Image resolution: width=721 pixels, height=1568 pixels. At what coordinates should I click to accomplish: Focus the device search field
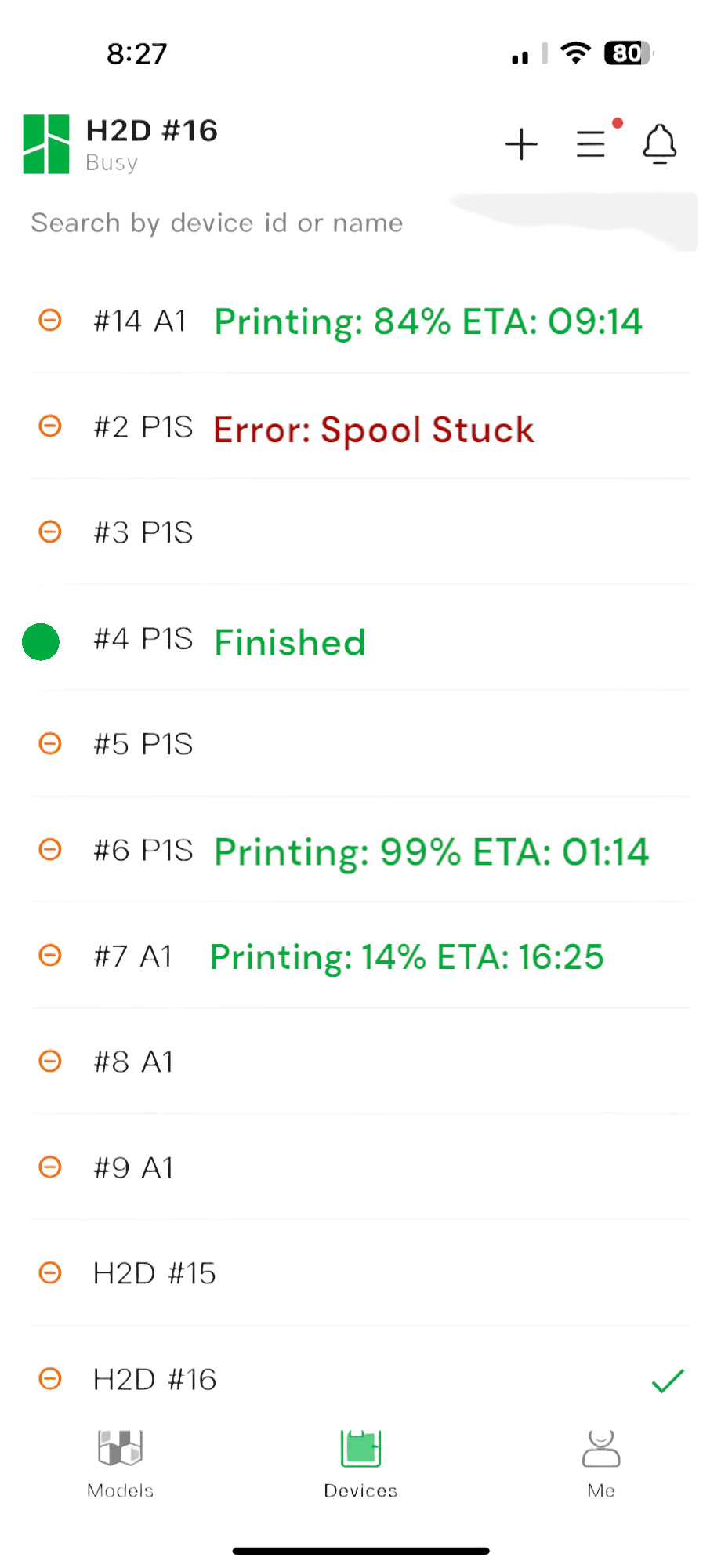tap(360, 223)
